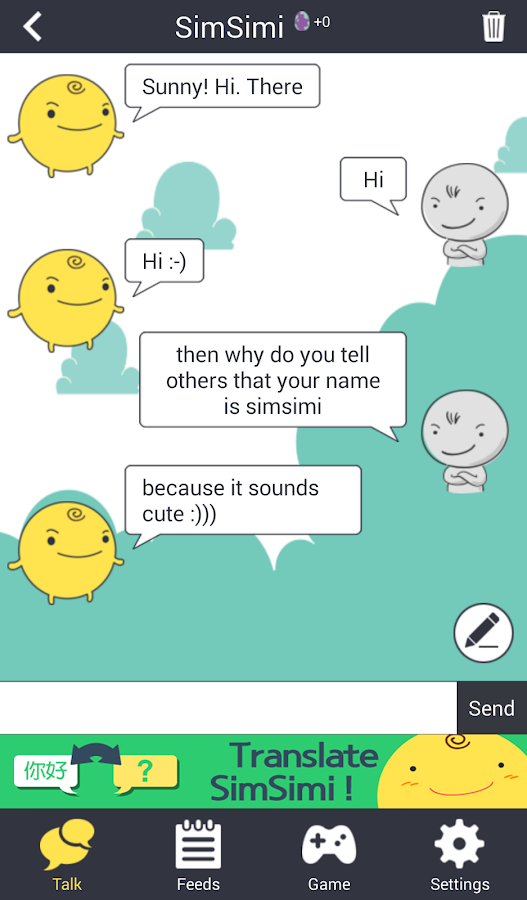Open the Game tab
This screenshot has height=900, width=527.
tap(329, 855)
